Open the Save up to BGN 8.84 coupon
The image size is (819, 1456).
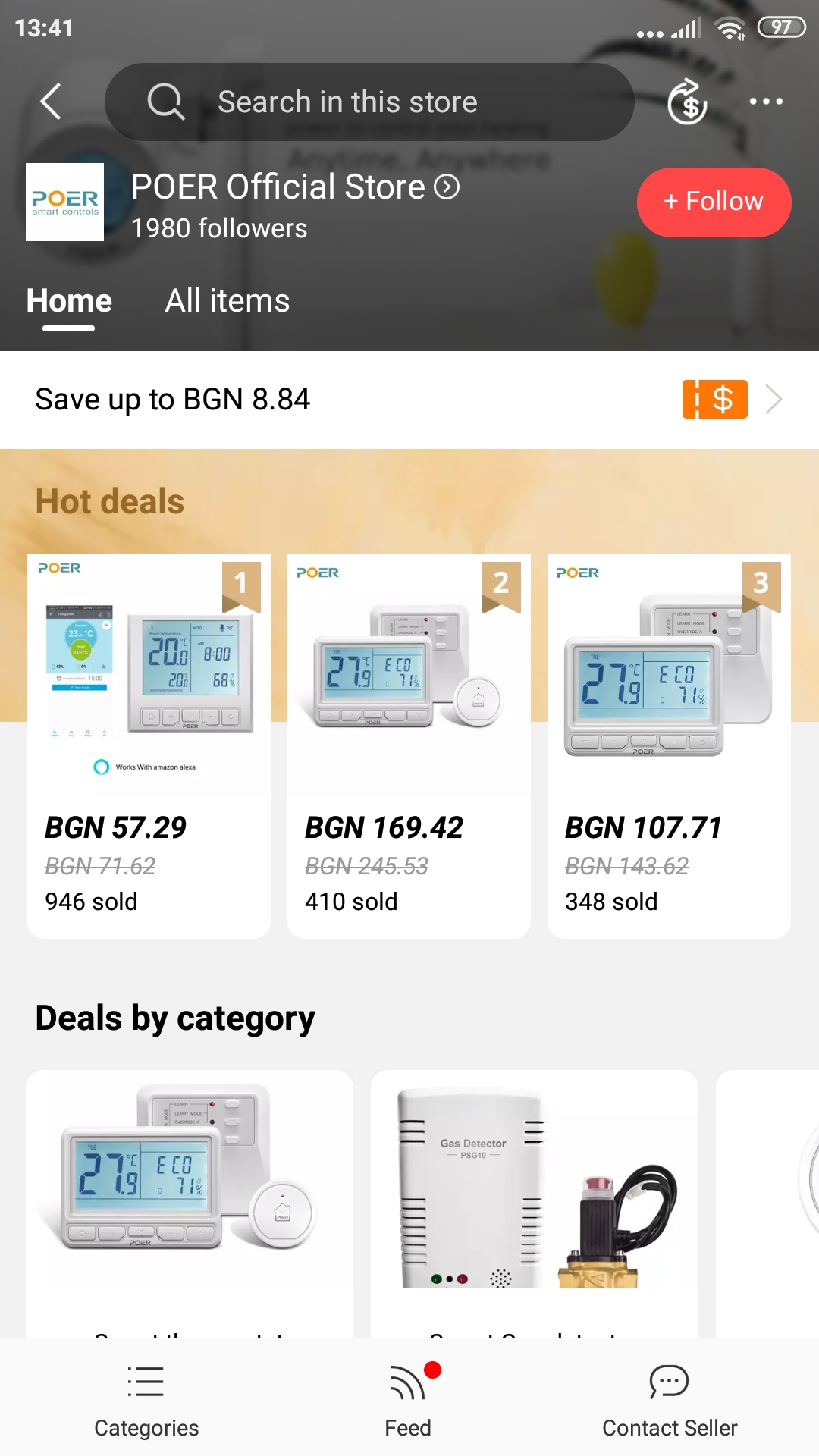(x=409, y=400)
